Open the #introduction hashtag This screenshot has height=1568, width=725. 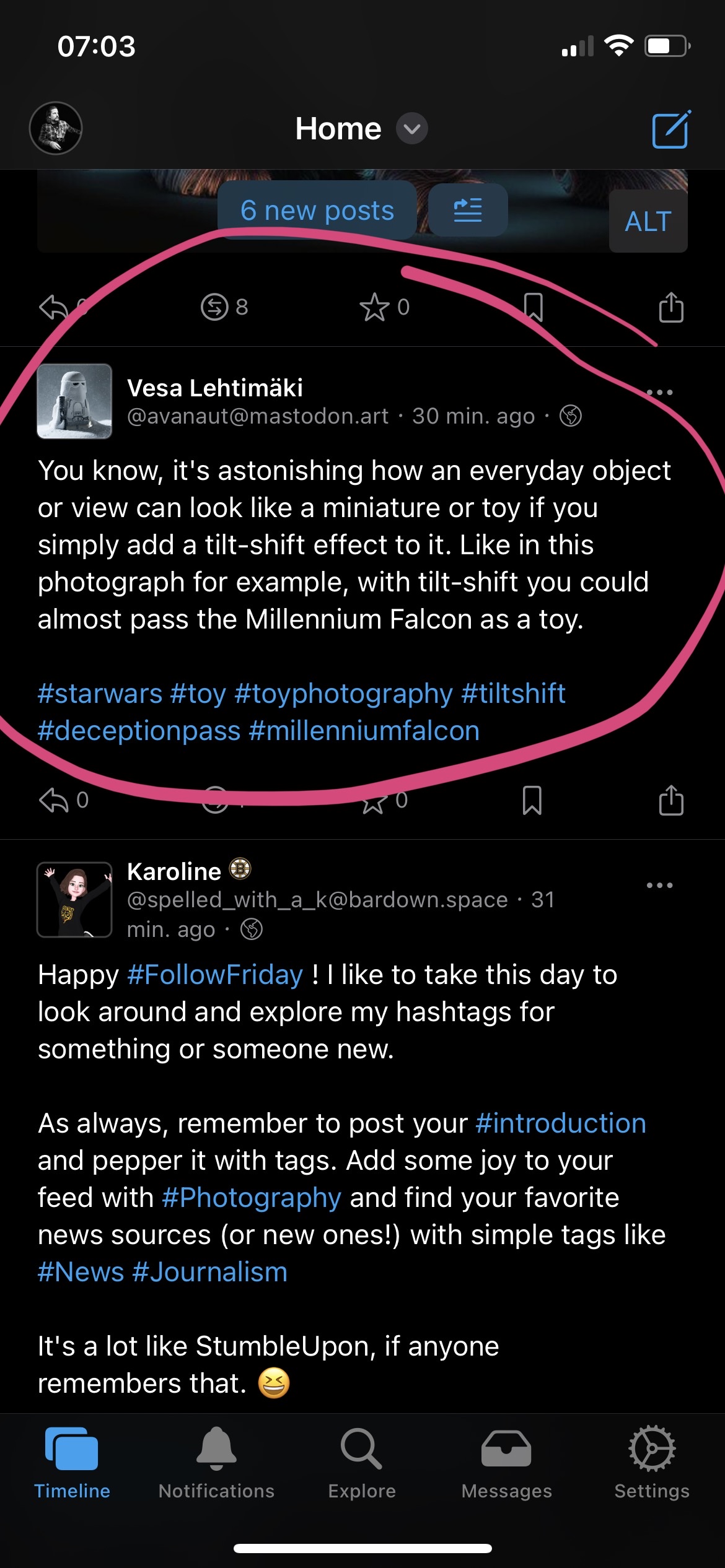(x=560, y=1123)
